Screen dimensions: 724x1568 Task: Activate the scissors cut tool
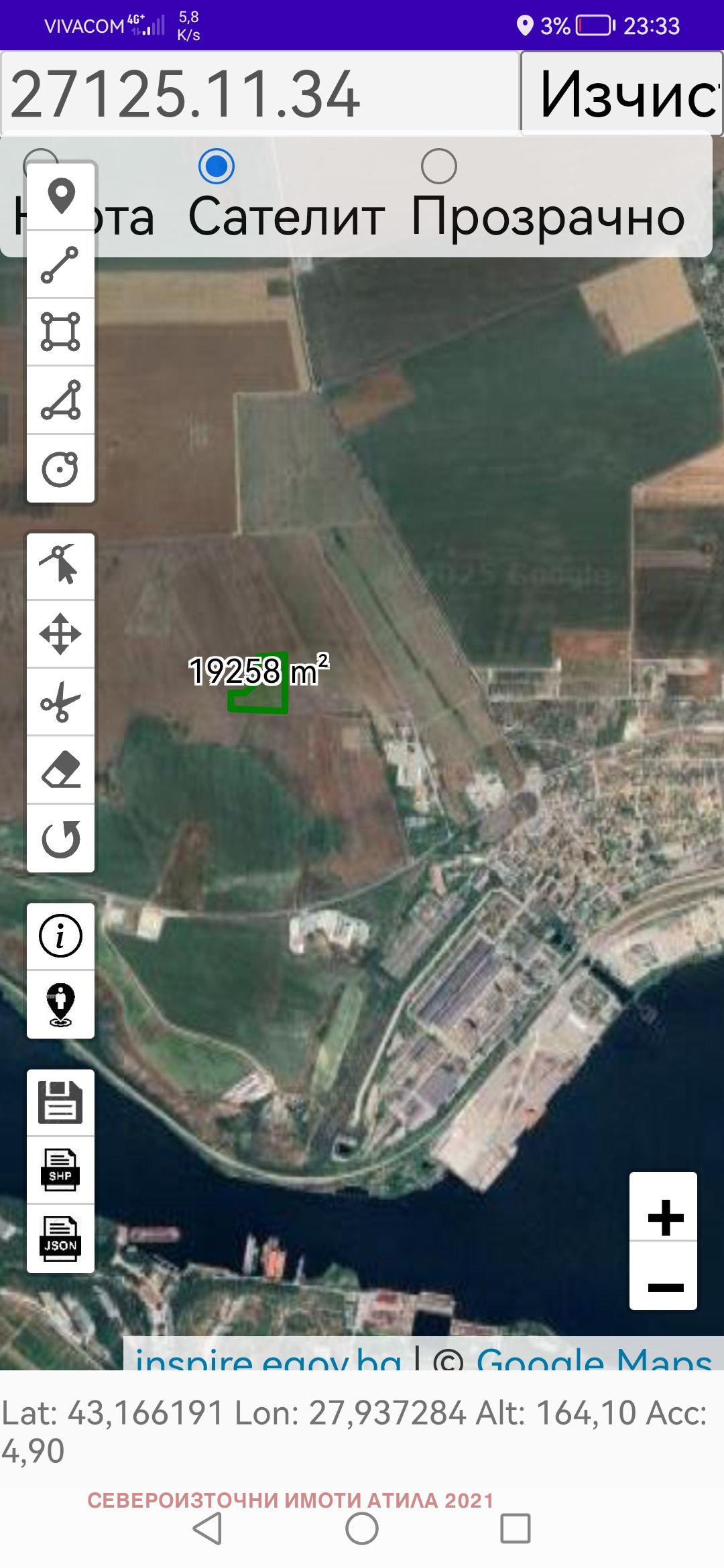[61, 702]
